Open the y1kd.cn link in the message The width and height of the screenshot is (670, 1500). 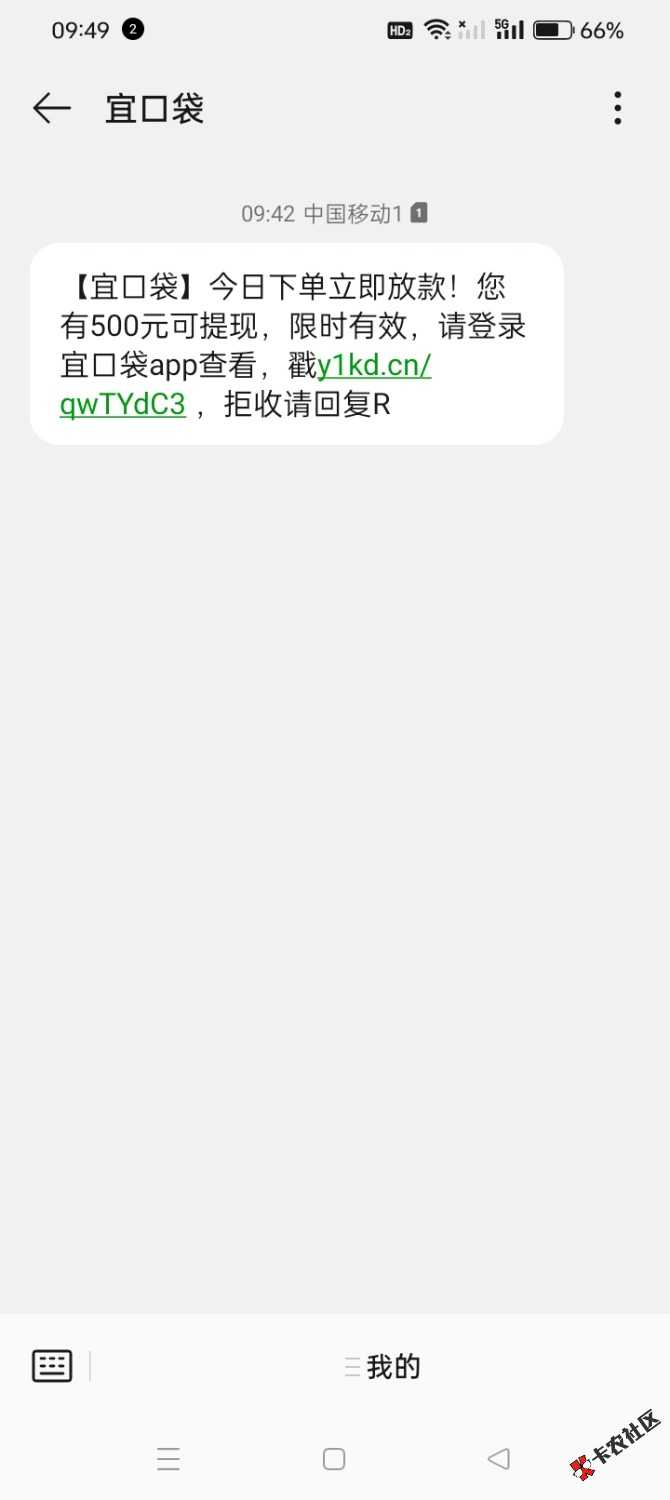(x=373, y=367)
